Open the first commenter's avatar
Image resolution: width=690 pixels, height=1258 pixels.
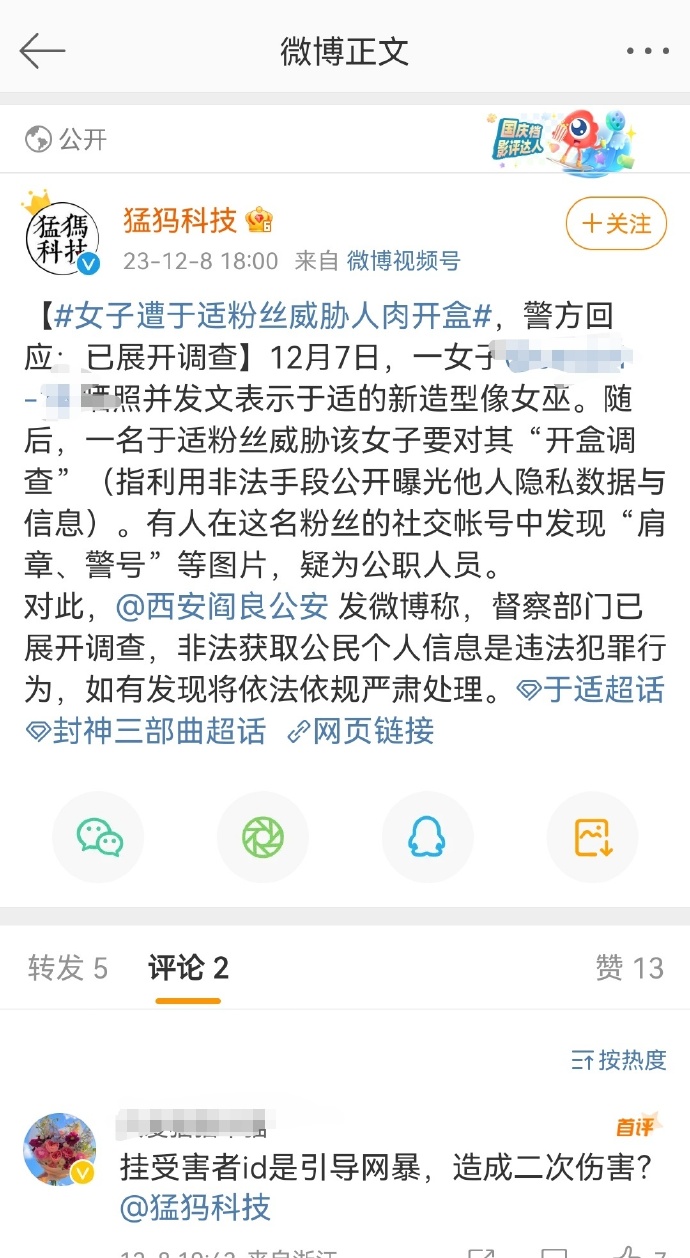(60, 1149)
